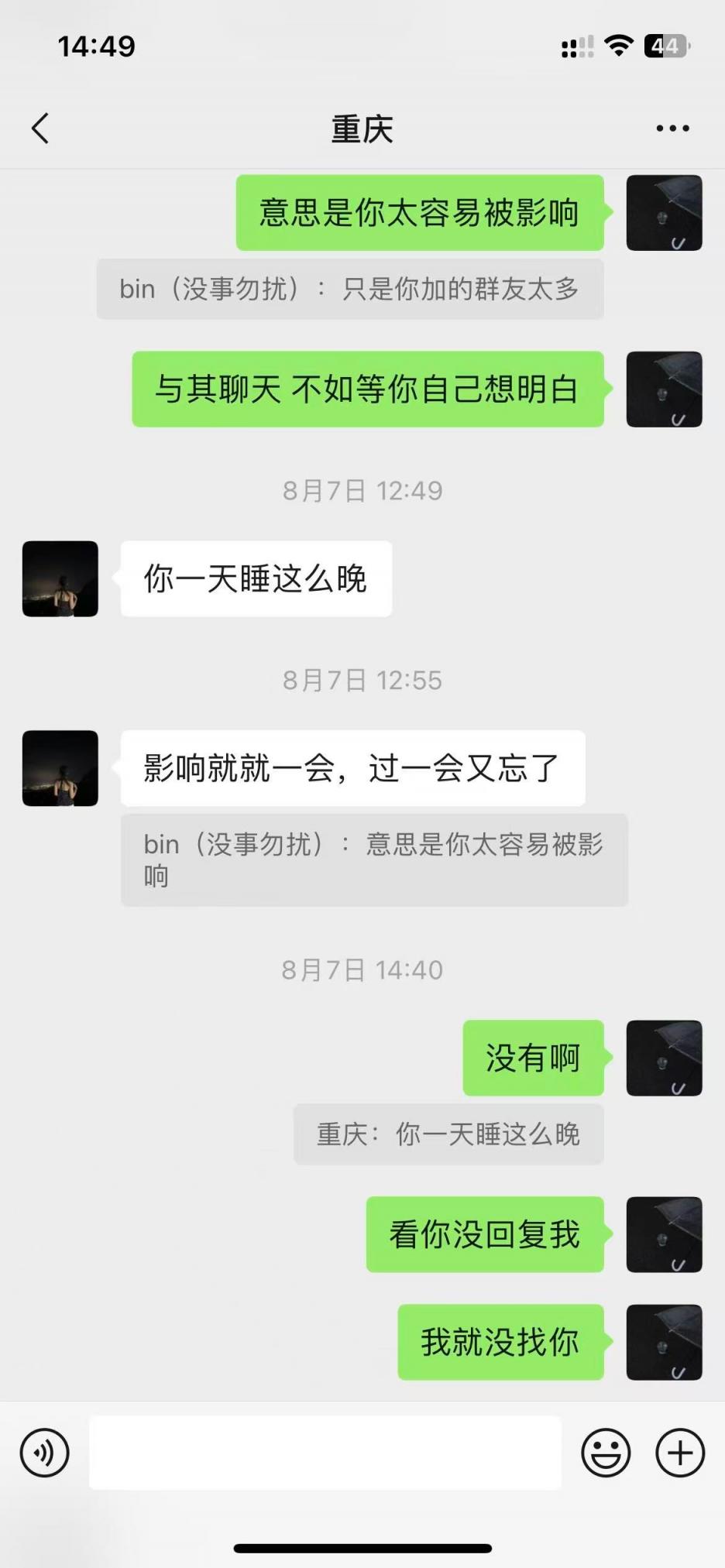Tap my avatar beside 没有啊
Image resolution: width=725 pixels, height=1568 pixels.
(x=664, y=1058)
